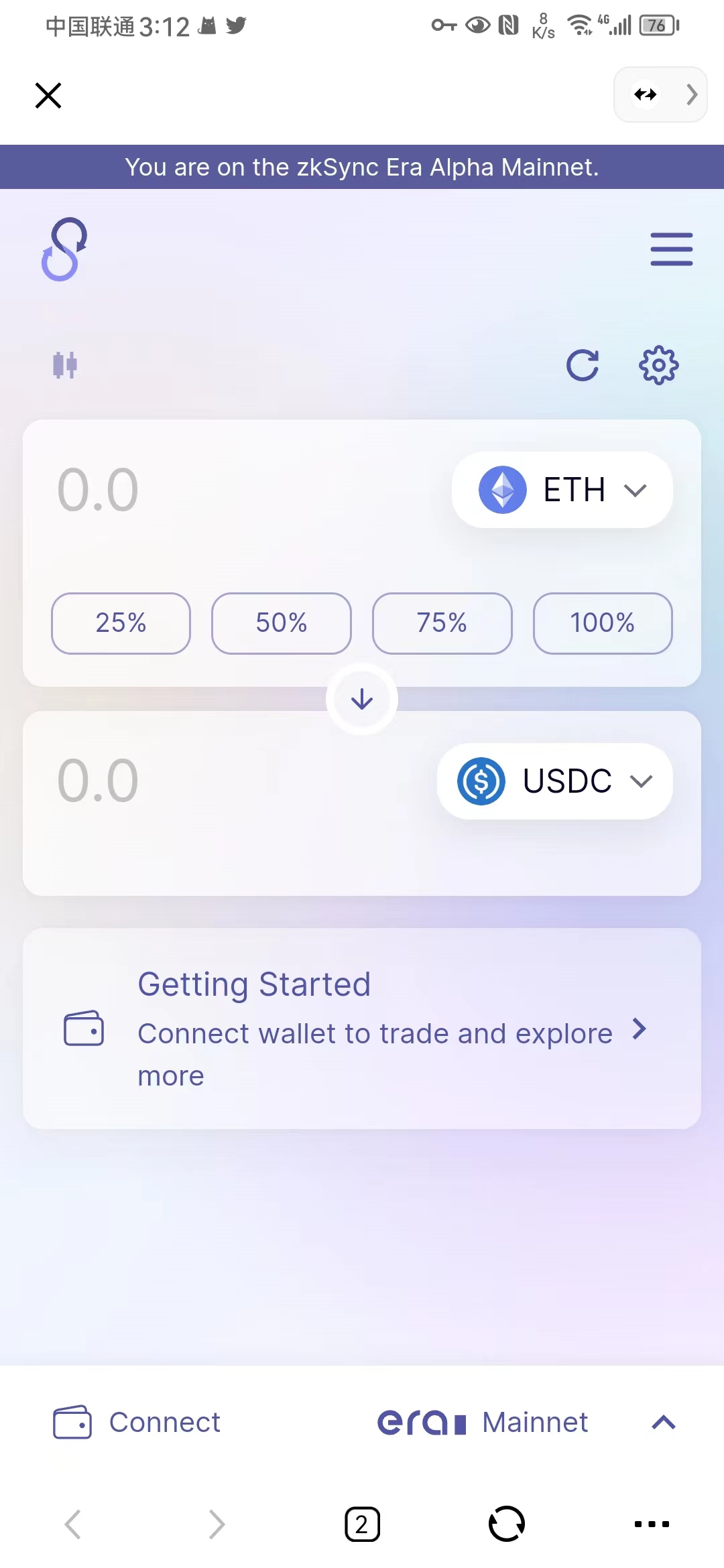Switch token direction with down arrow
This screenshot has height=1568, width=724.
pos(362,699)
